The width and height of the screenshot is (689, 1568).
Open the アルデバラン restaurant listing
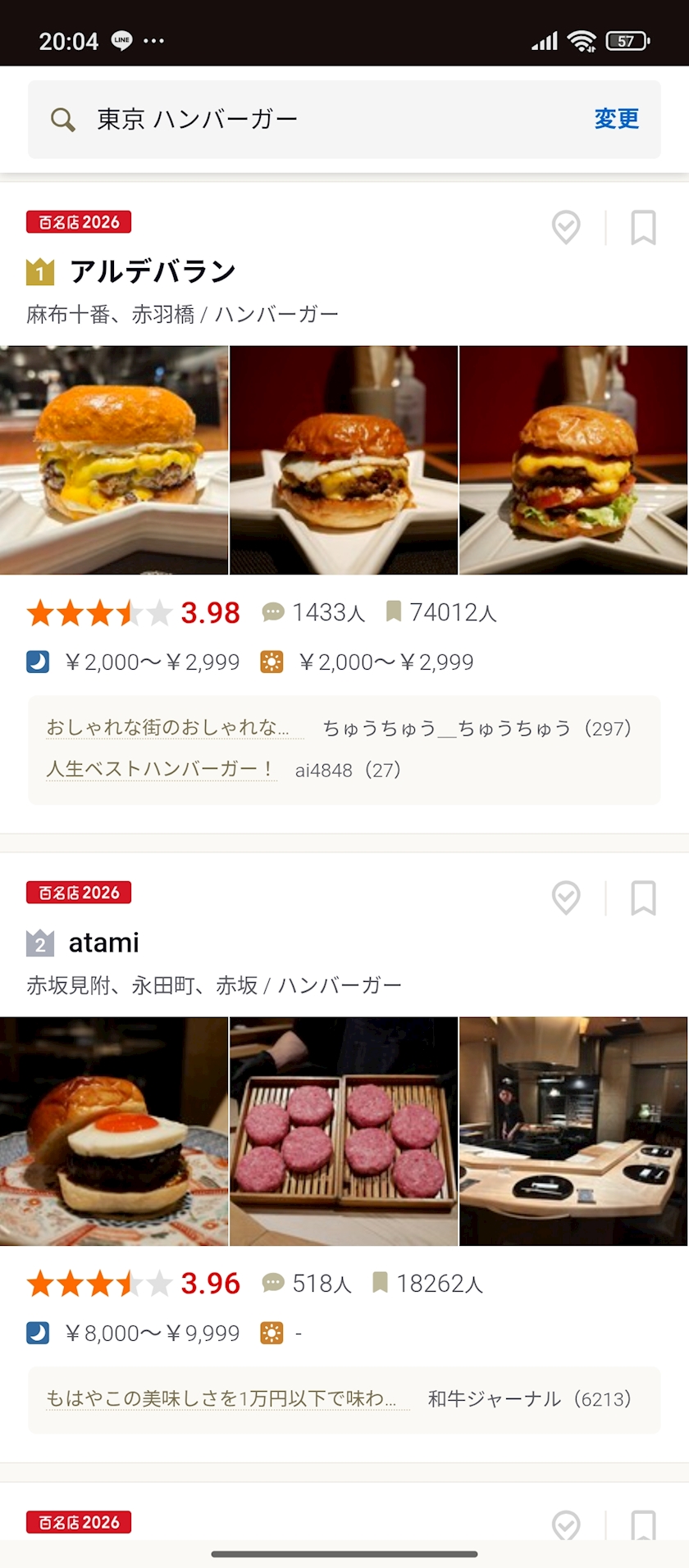pos(153,271)
